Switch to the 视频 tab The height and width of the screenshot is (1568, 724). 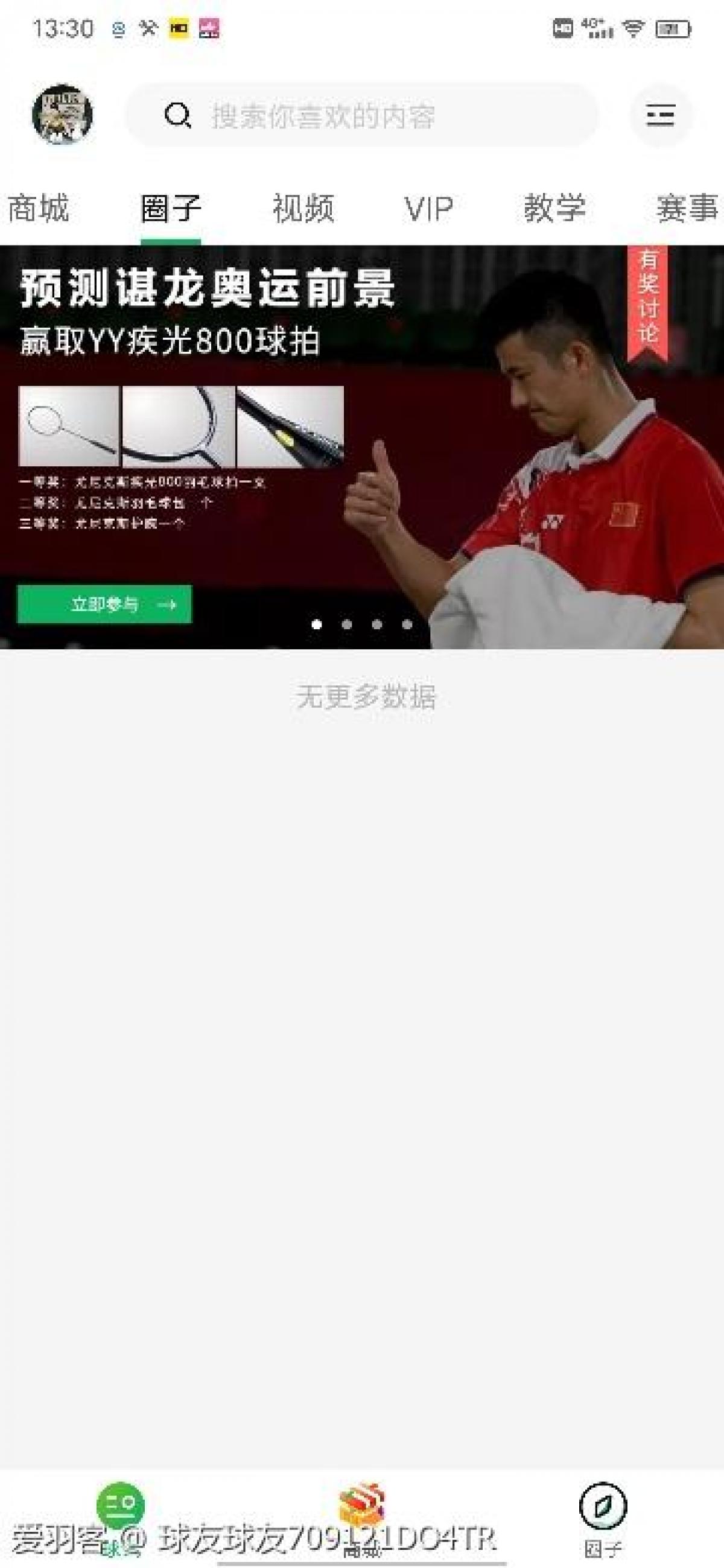click(x=303, y=209)
